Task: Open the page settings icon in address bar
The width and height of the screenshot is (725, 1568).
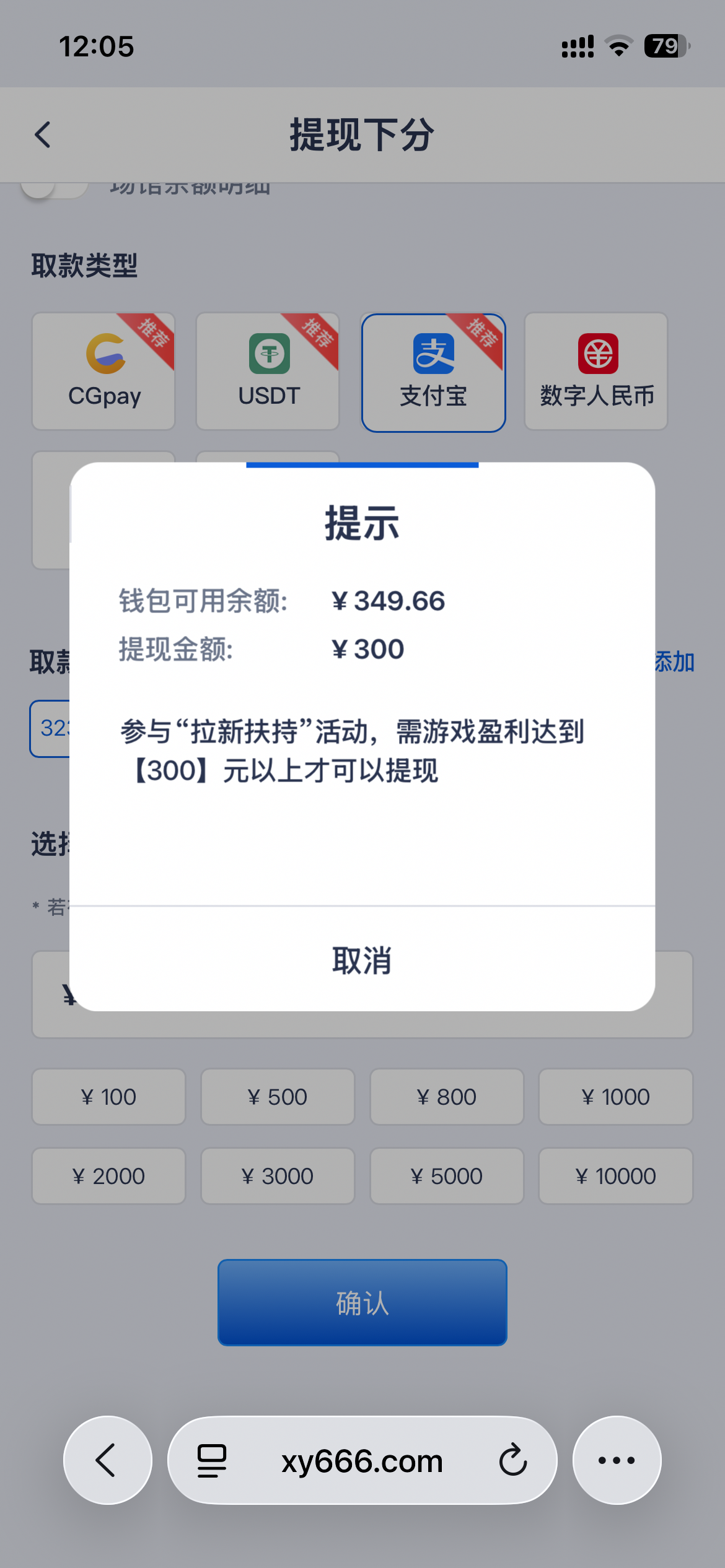Action: click(209, 1461)
